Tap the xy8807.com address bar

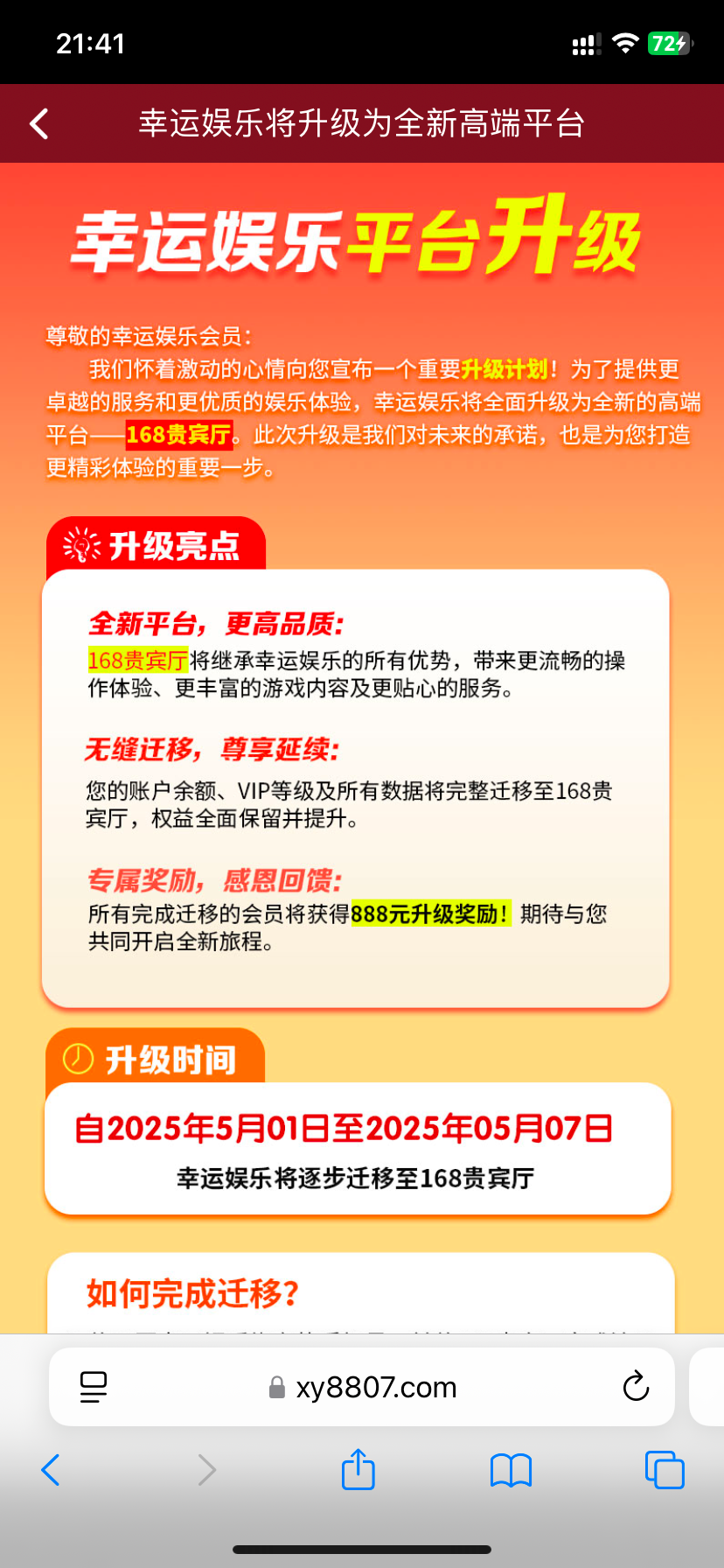[362, 1387]
